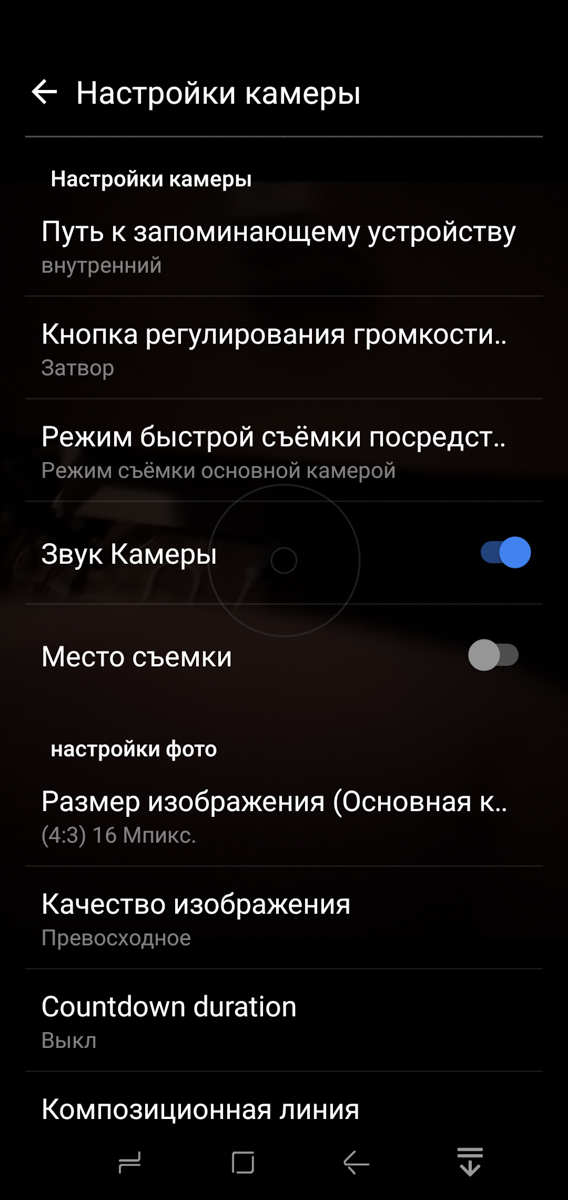Image resolution: width=568 pixels, height=1200 pixels.
Task: Go back from camera settings using the top arrow
Action: click(44, 93)
